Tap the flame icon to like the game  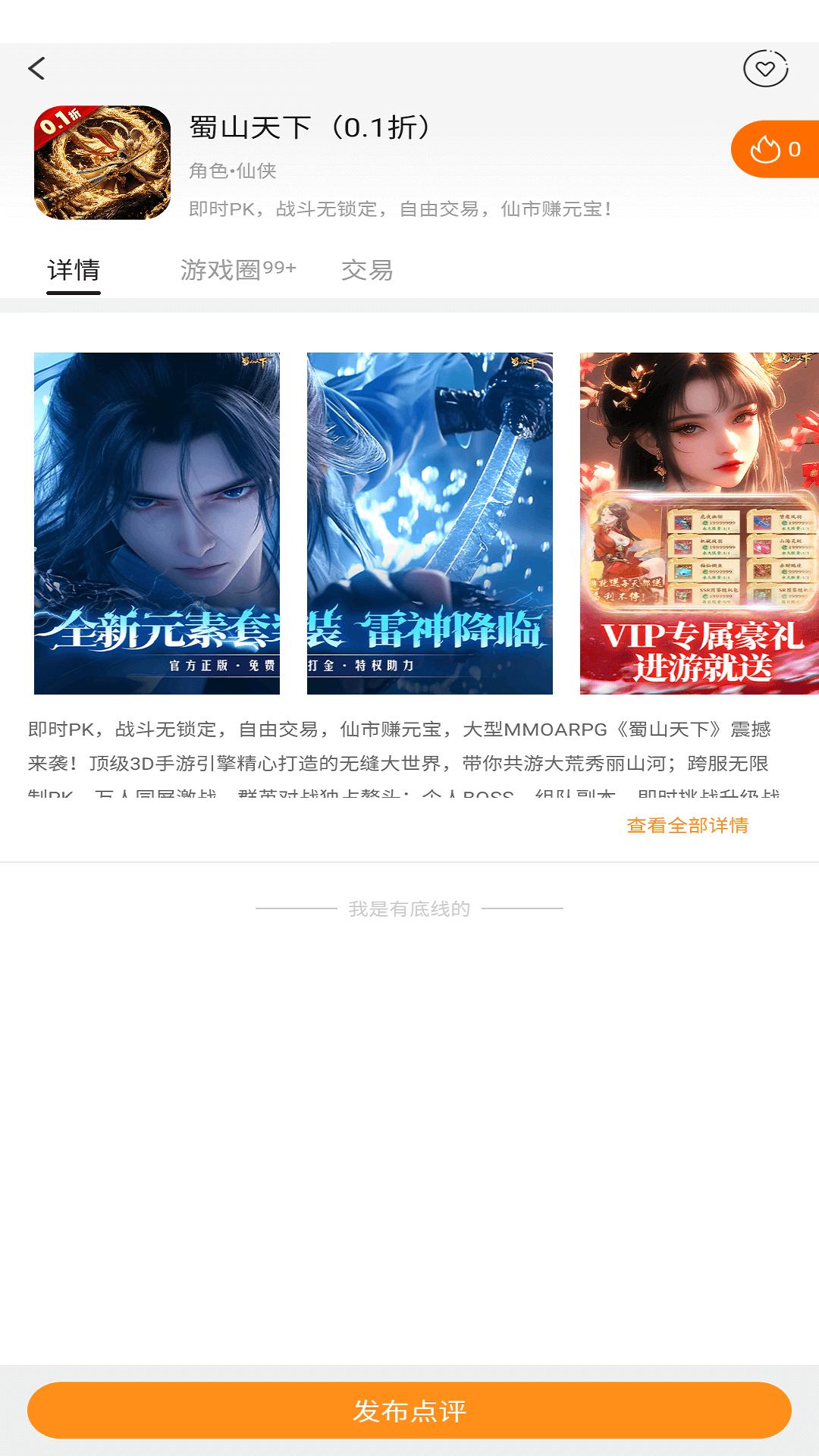pyautogui.click(x=767, y=149)
